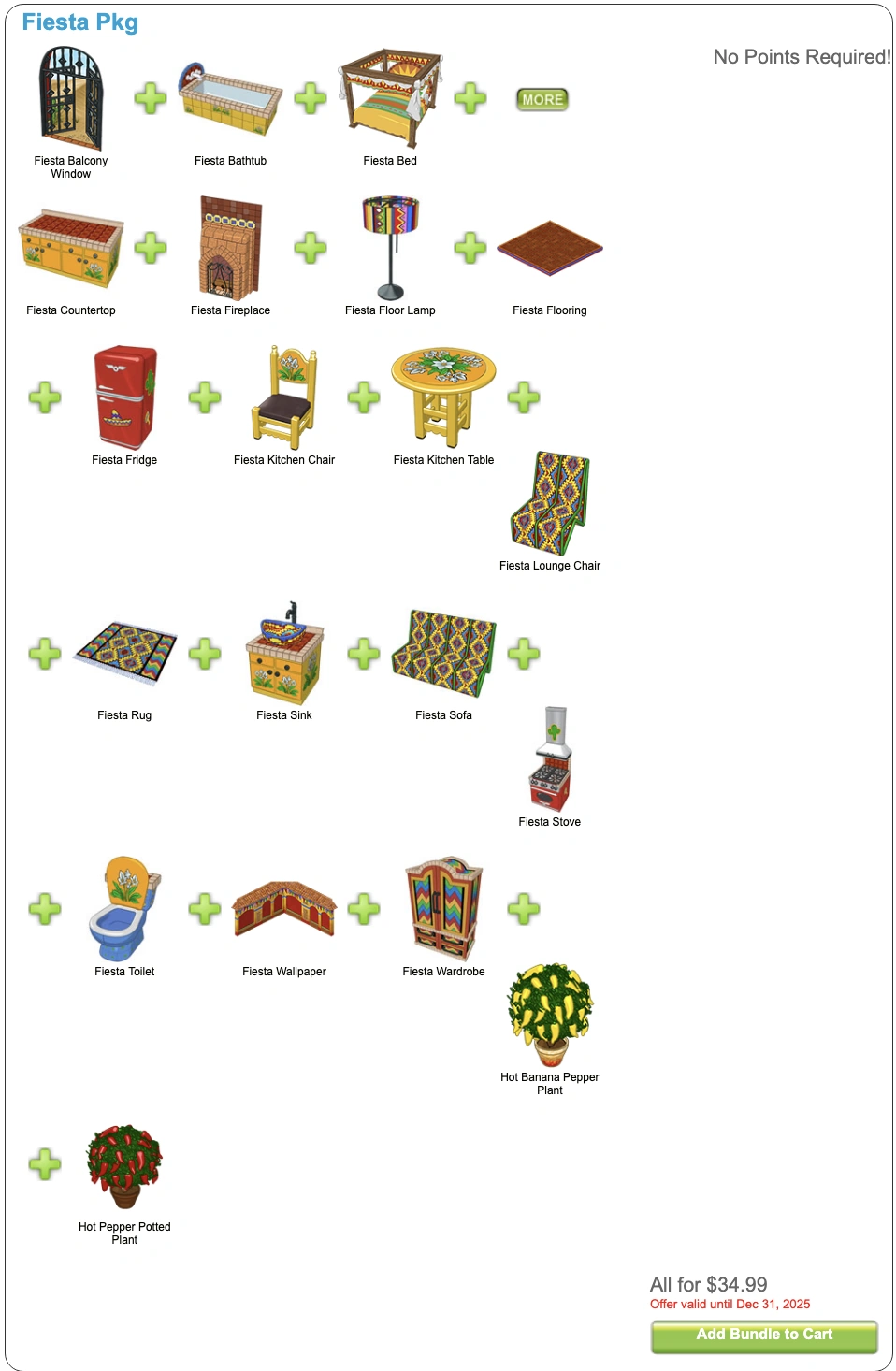Click the Fiesta Fireplace image

point(230,245)
